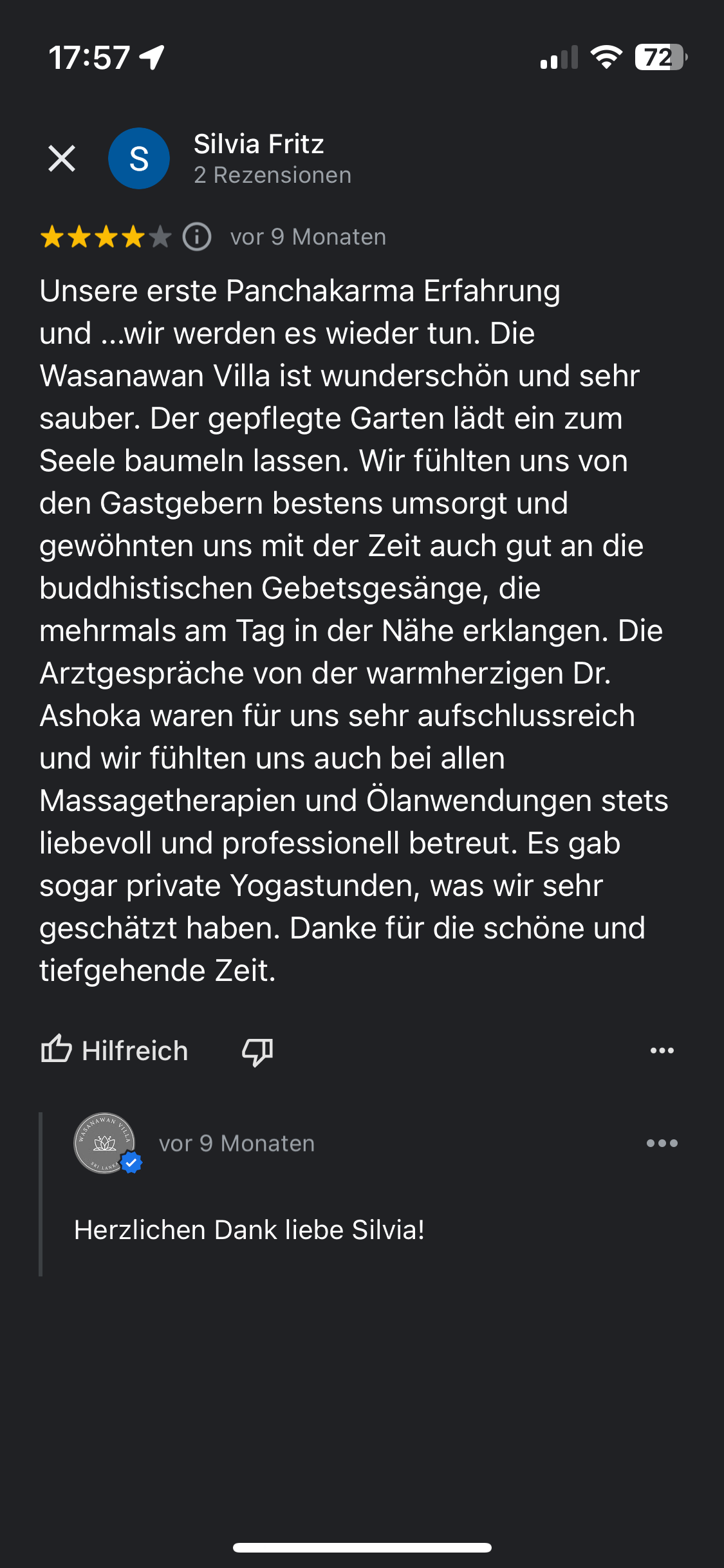Open the Wasanawan Villa owner profile picture

click(106, 1143)
